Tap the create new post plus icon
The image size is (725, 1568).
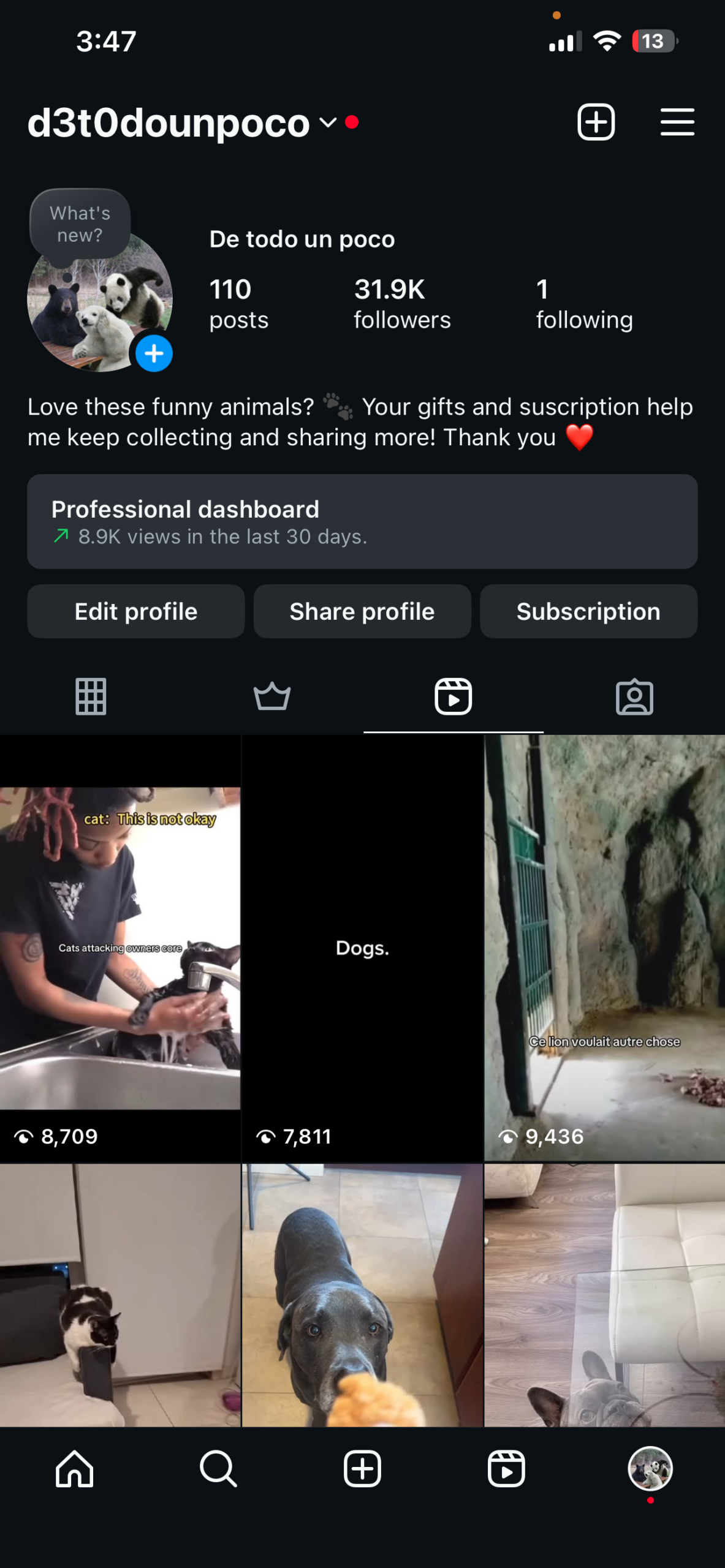pyautogui.click(x=596, y=122)
